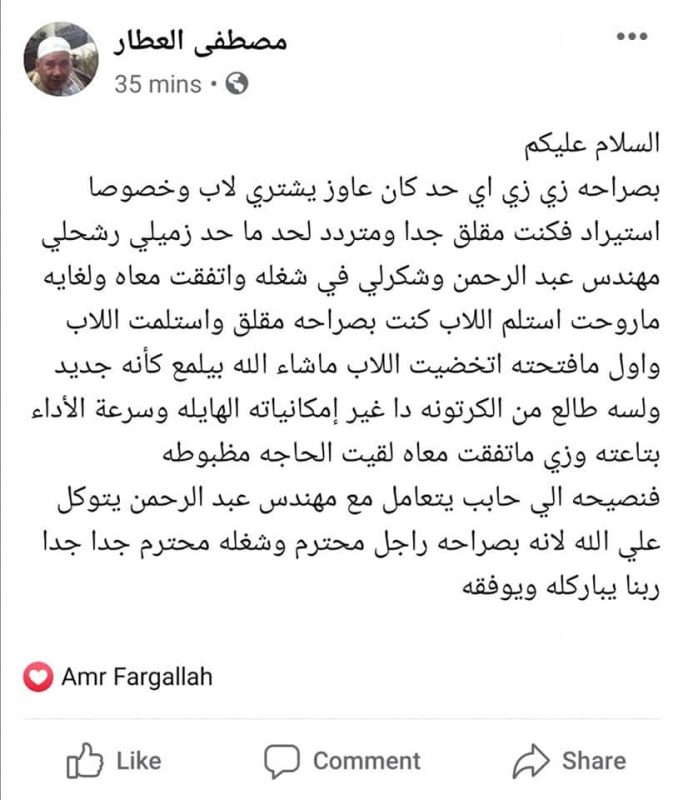Screen dimensions: 683x800
Task: Comment on this post
Action: coord(343,761)
